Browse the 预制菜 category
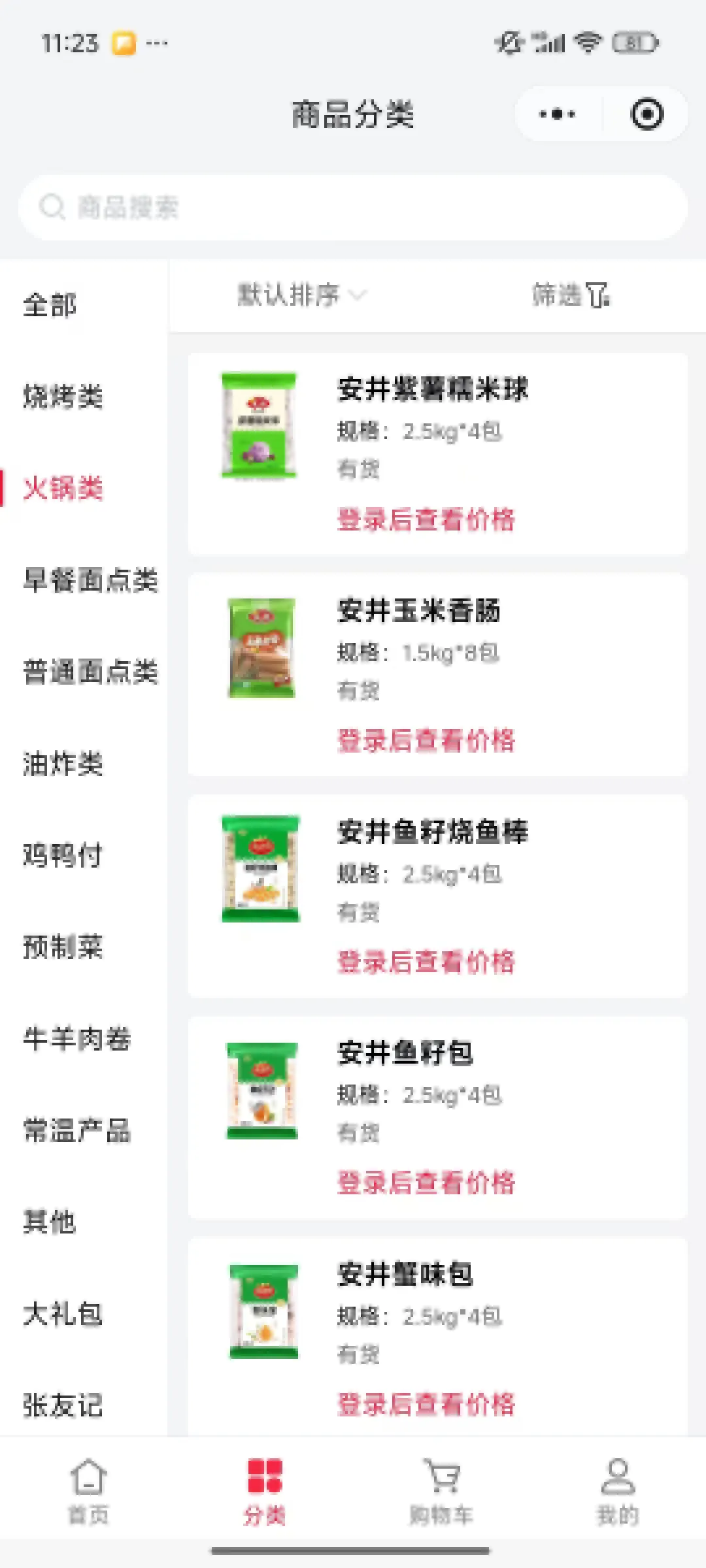 click(x=63, y=947)
